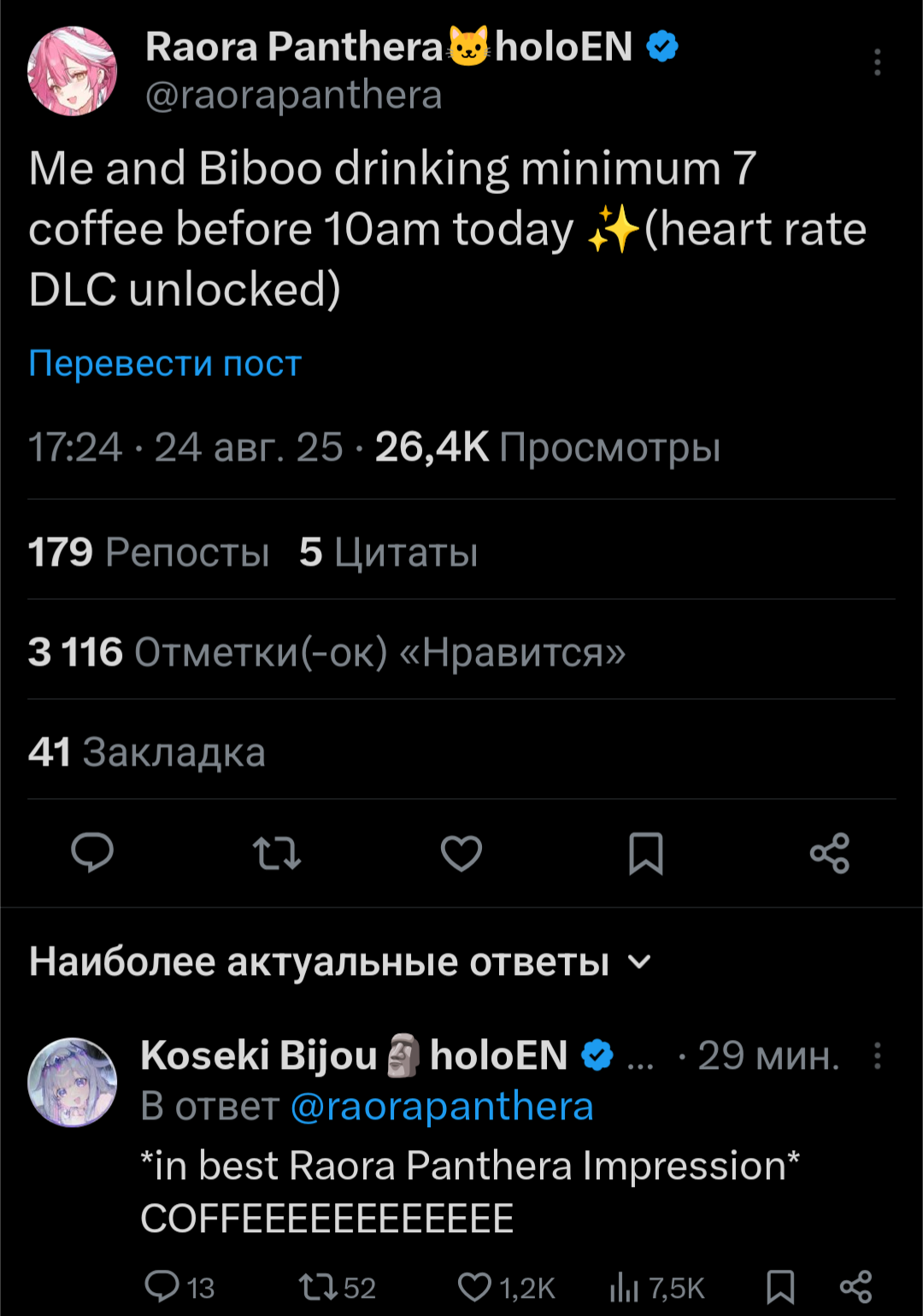Bookmark Koseki Bijou's reply
The width and height of the screenshot is (923, 1316).
coord(780,1287)
